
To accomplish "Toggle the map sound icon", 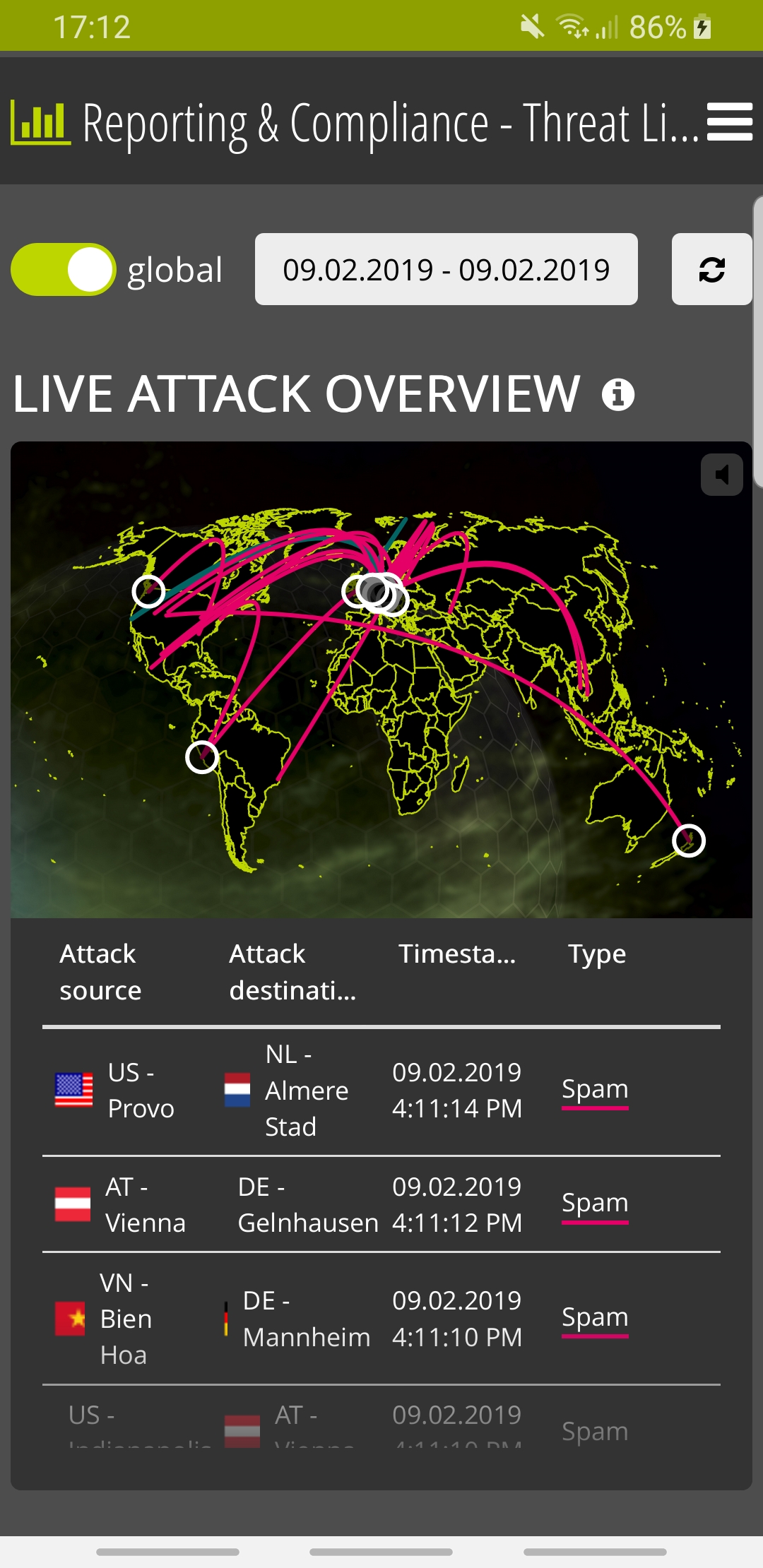I will pyautogui.click(x=721, y=475).
